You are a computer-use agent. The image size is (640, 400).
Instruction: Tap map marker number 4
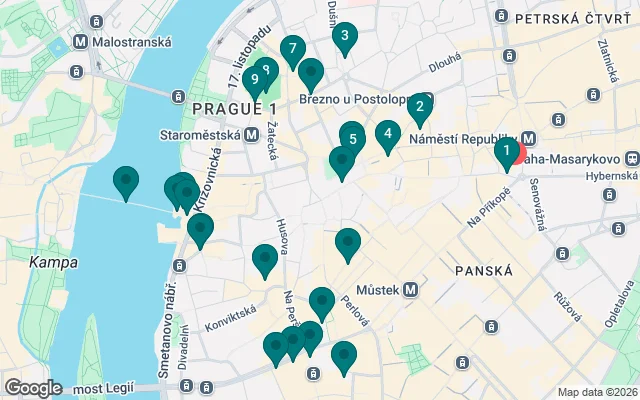387,134
